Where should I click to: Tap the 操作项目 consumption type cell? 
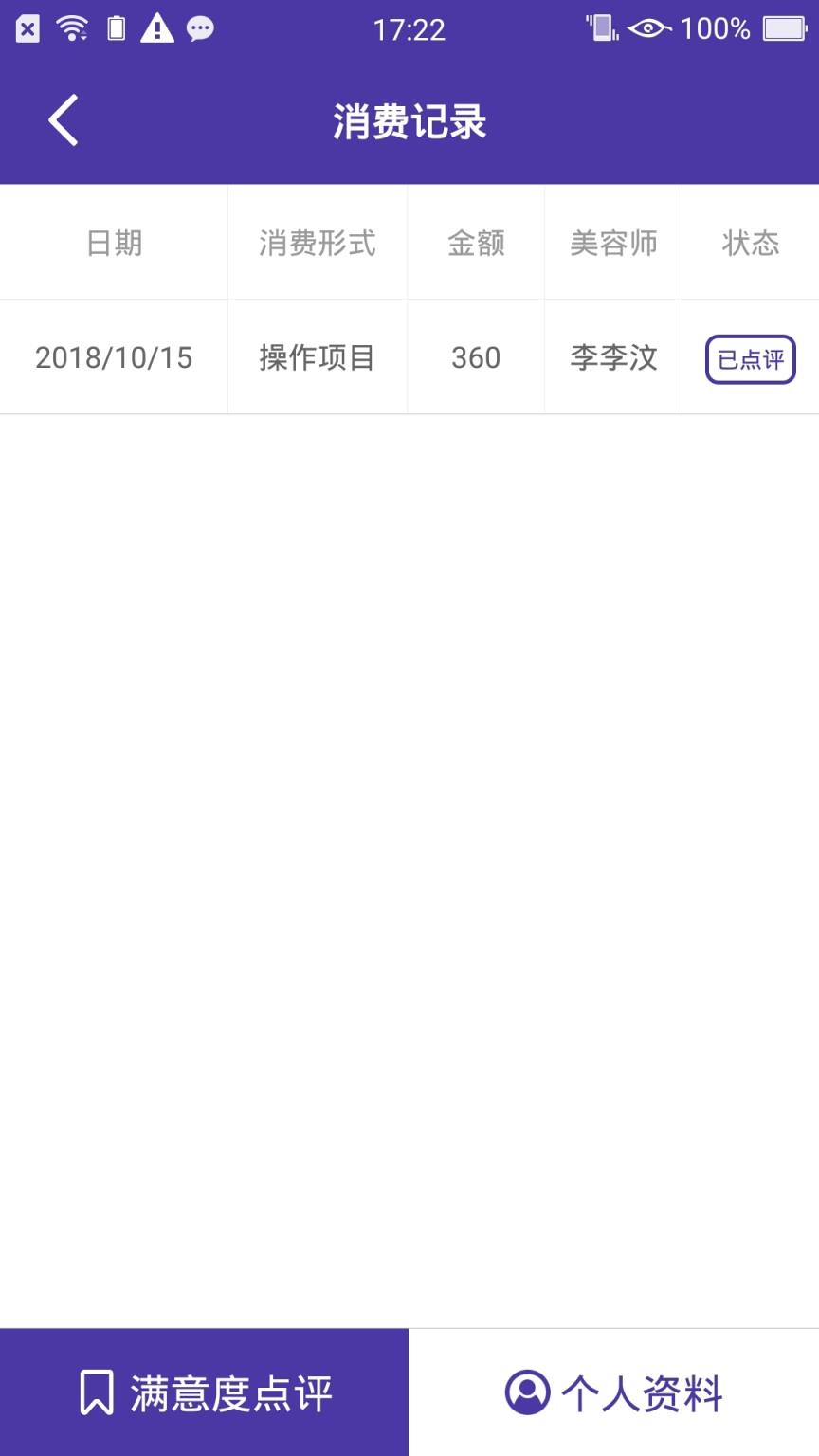pyautogui.click(x=317, y=358)
